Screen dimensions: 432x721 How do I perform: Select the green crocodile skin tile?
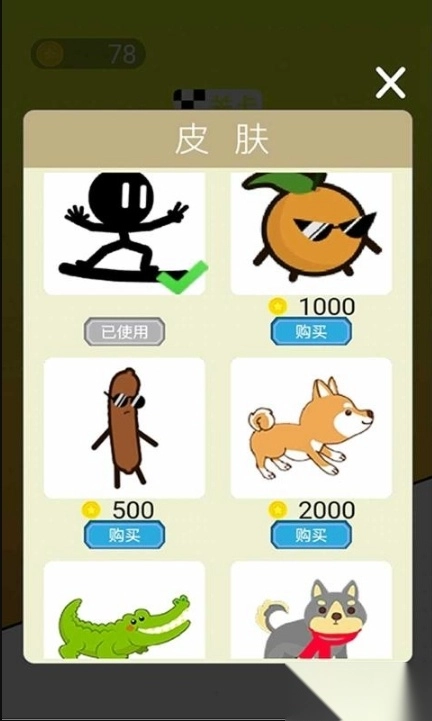pyautogui.click(x=124, y=610)
